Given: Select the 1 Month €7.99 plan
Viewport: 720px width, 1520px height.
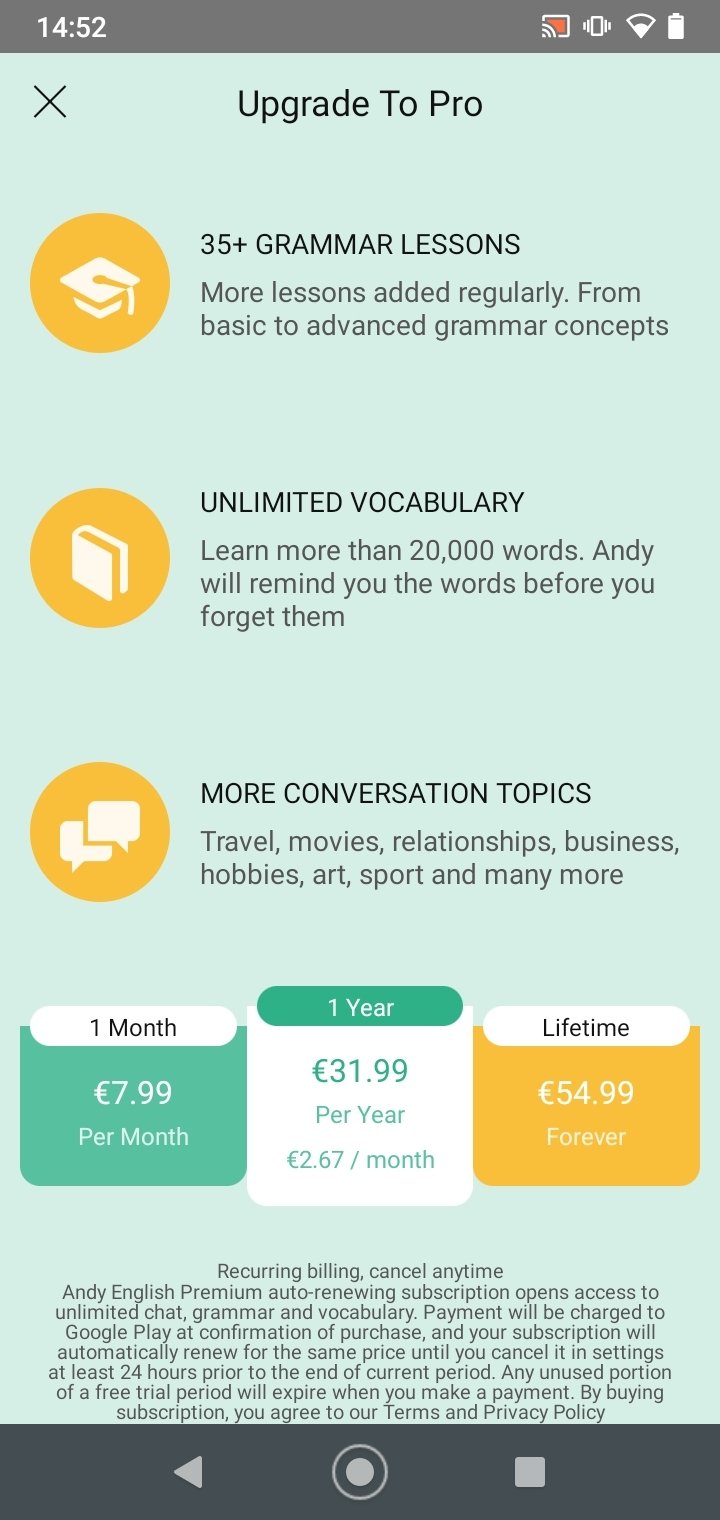Looking at the screenshot, I should 133,1096.
